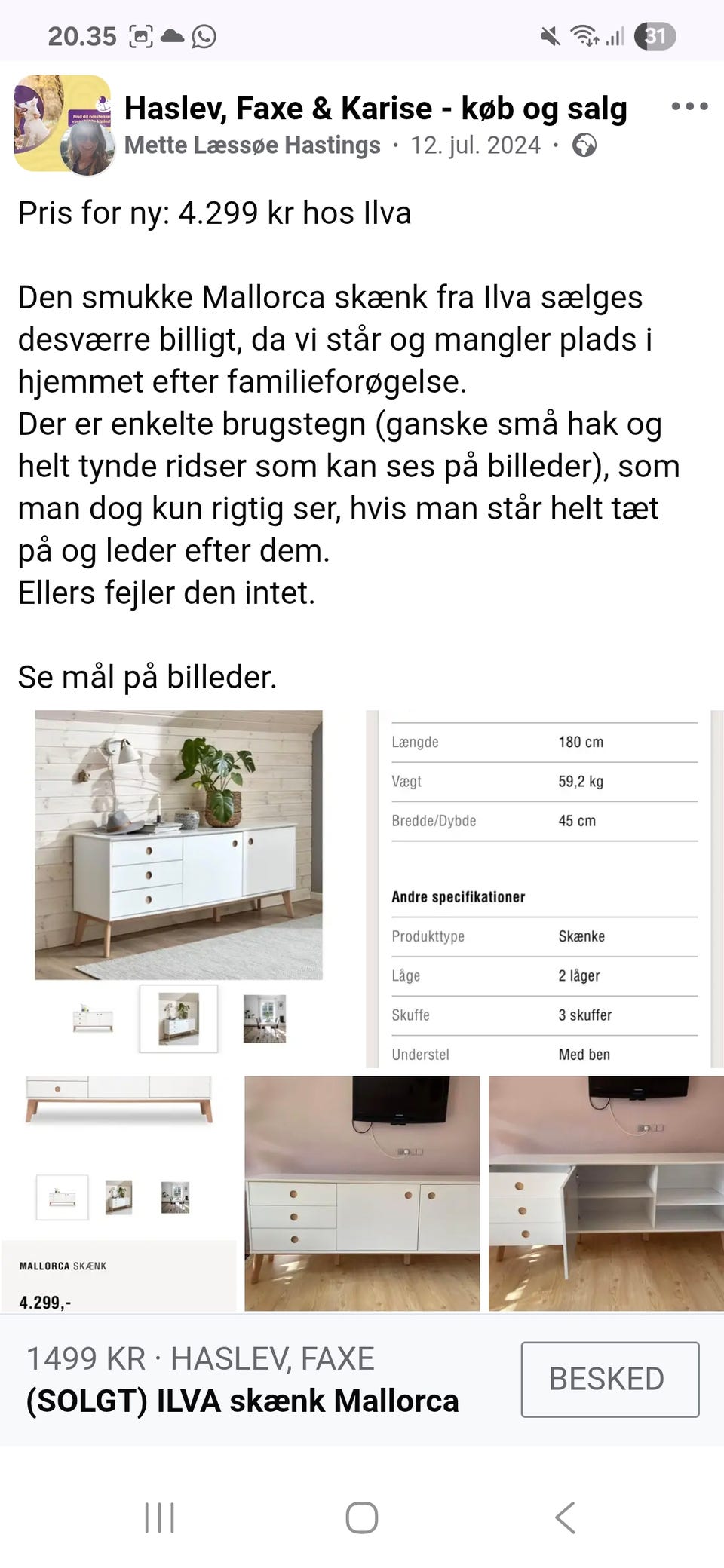Tap the 12. jul. 2024 timestamp

[474, 144]
